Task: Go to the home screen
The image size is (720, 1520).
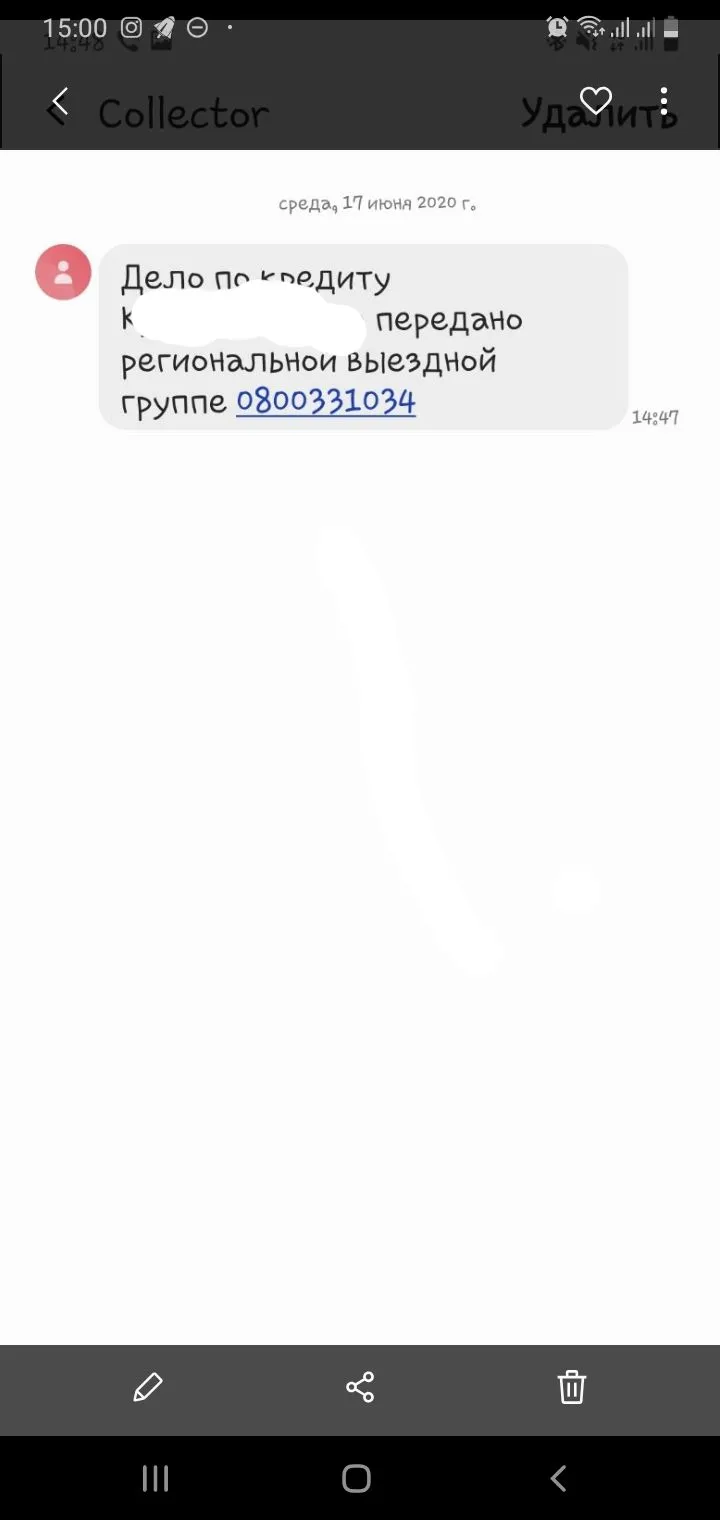Action: pyautogui.click(x=356, y=1478)
